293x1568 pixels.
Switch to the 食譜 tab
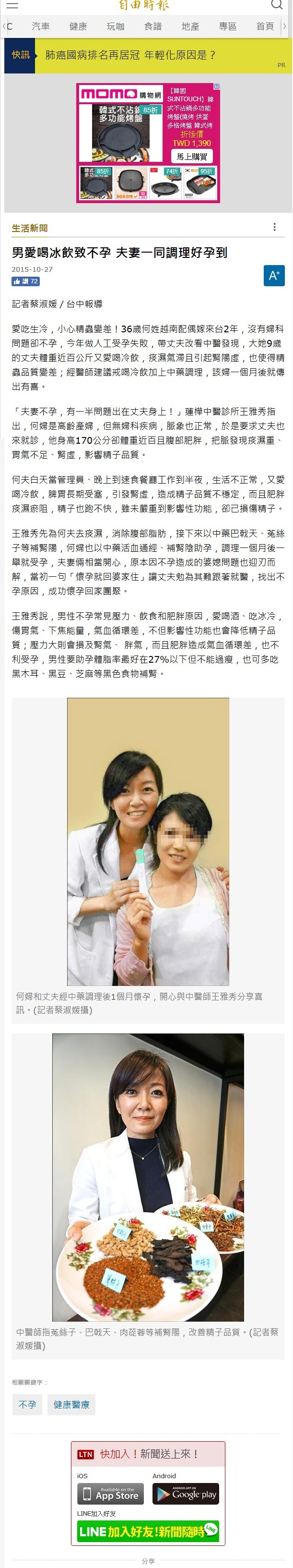pyautogui.click(x=152, y=26)
